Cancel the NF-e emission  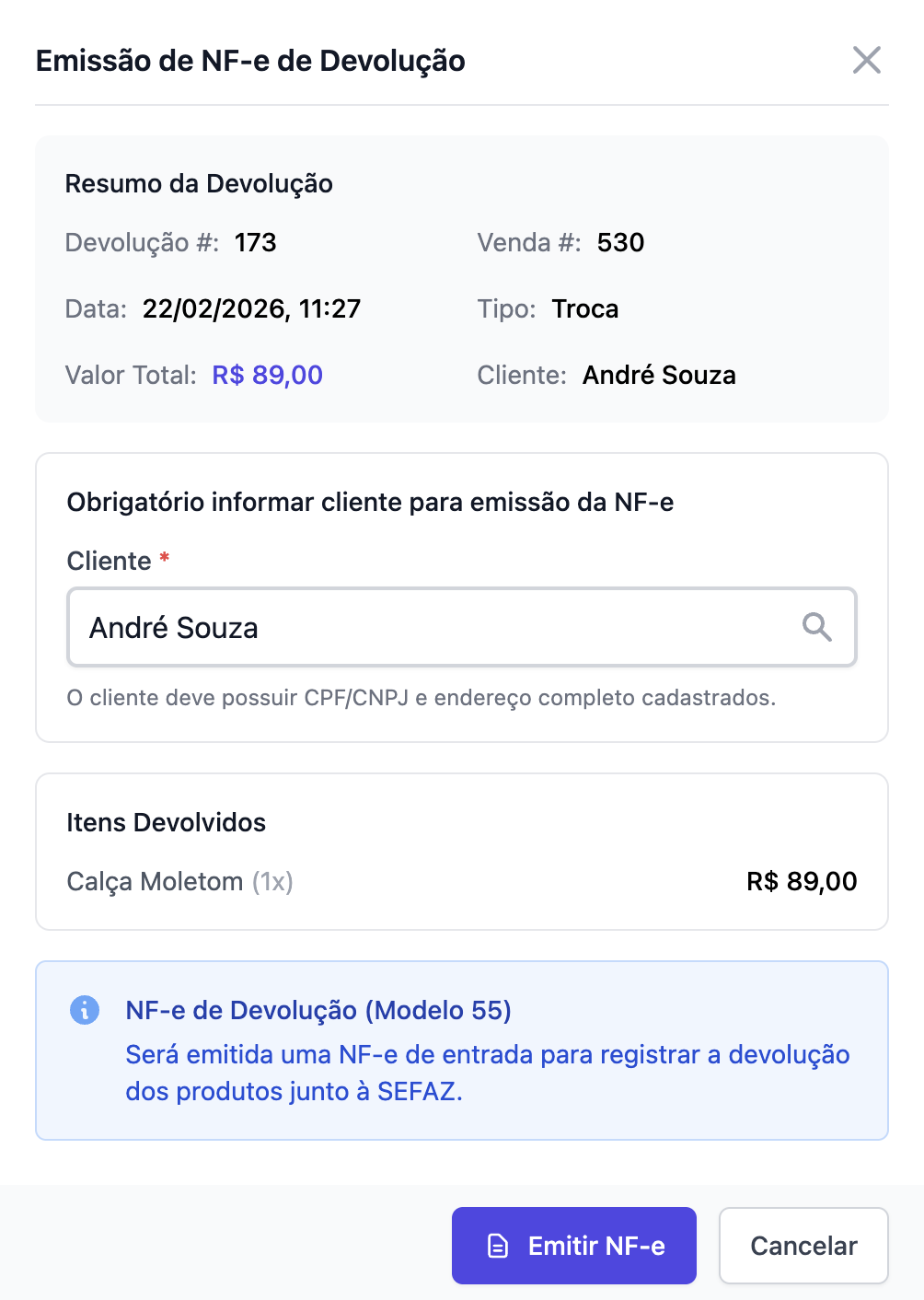[x=803, y=1246]
